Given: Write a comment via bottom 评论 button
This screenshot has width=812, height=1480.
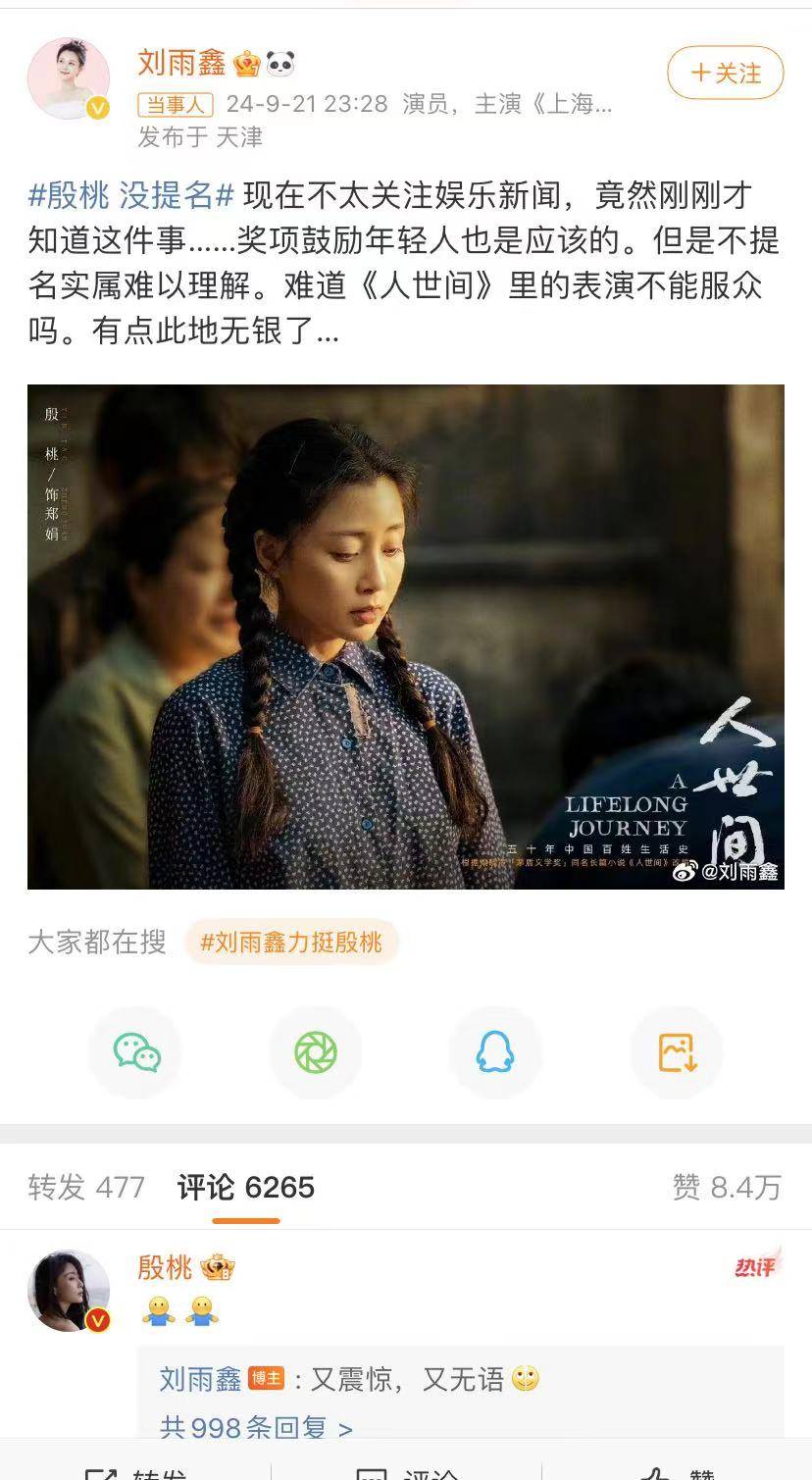Looking at the screenshot, I should coord(407,1471).
